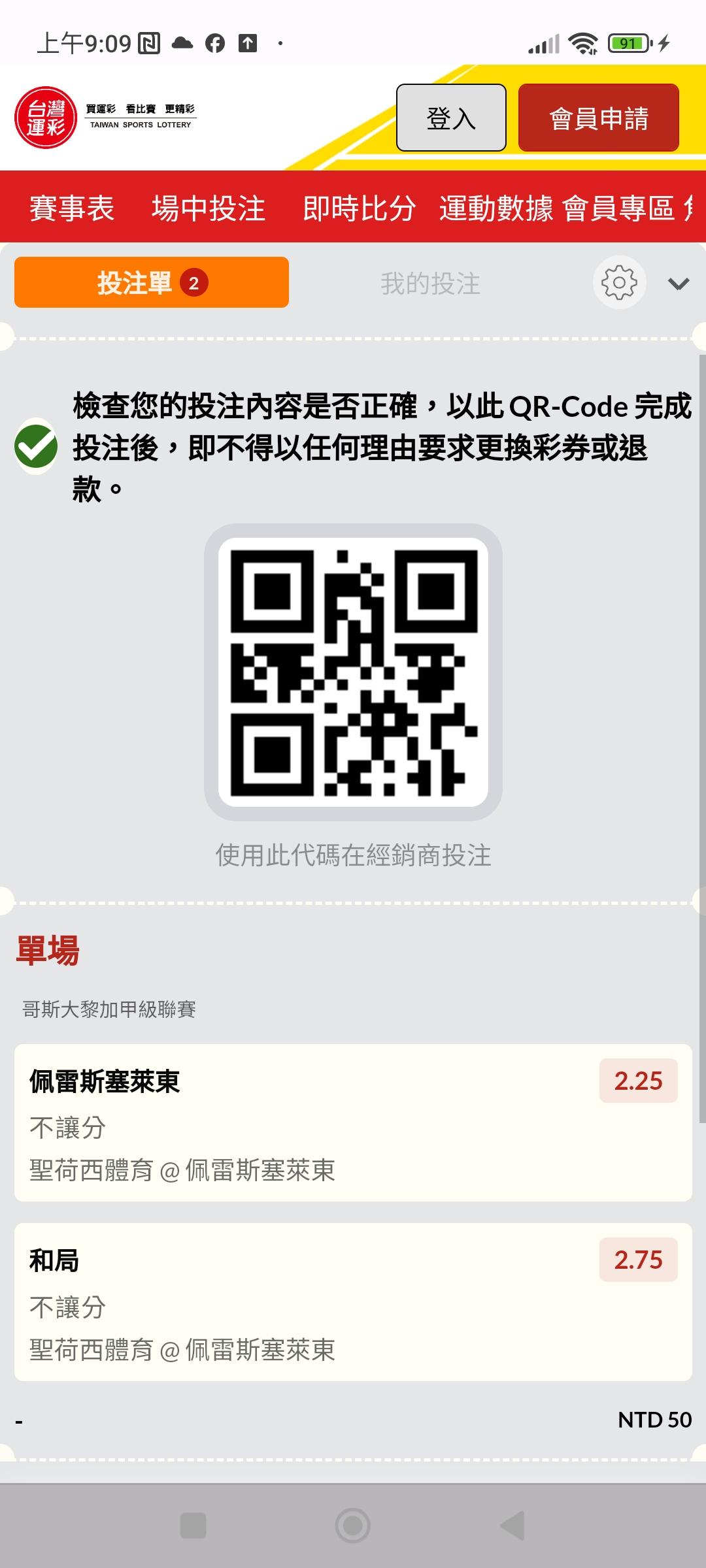
Task: Go to 場中投注 in-play betting
Action: click(209, 208)
